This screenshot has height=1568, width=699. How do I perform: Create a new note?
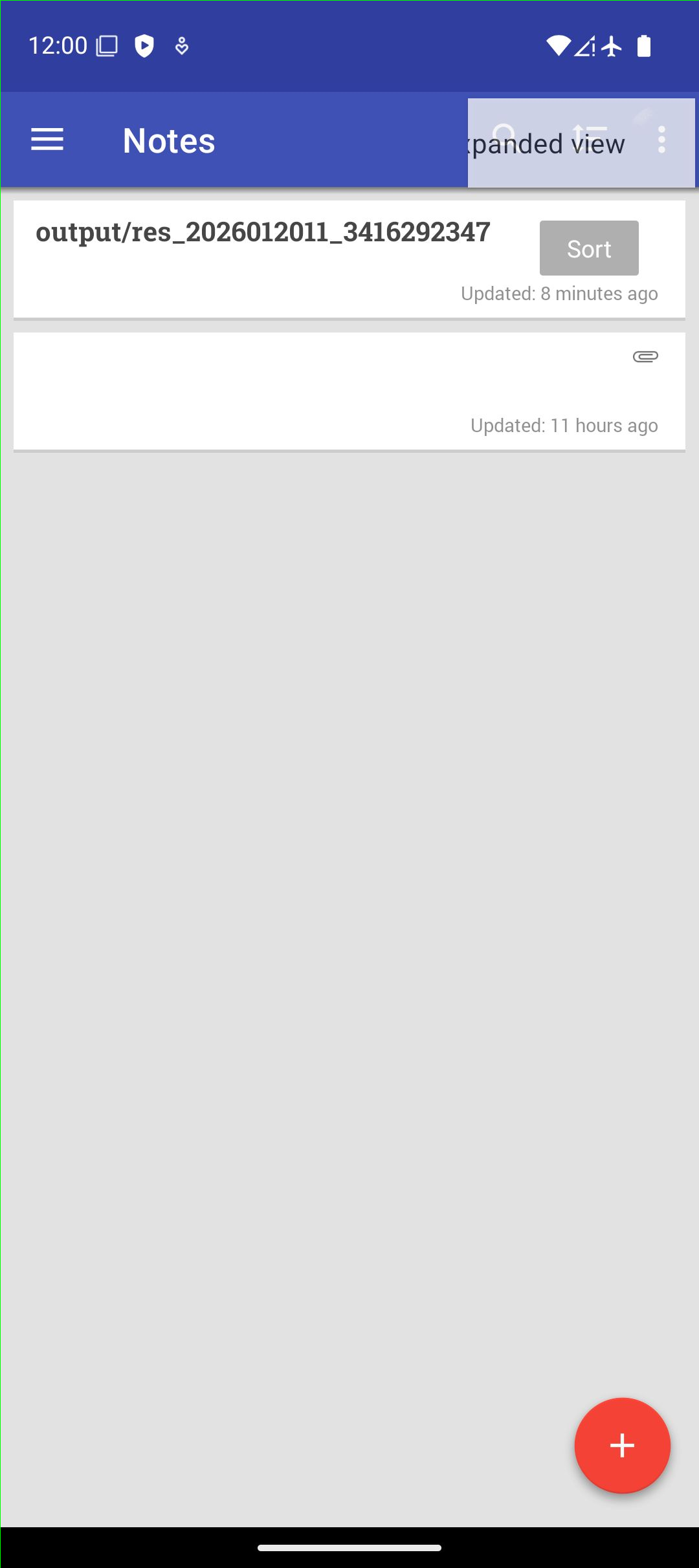[x=622, y=1445]
